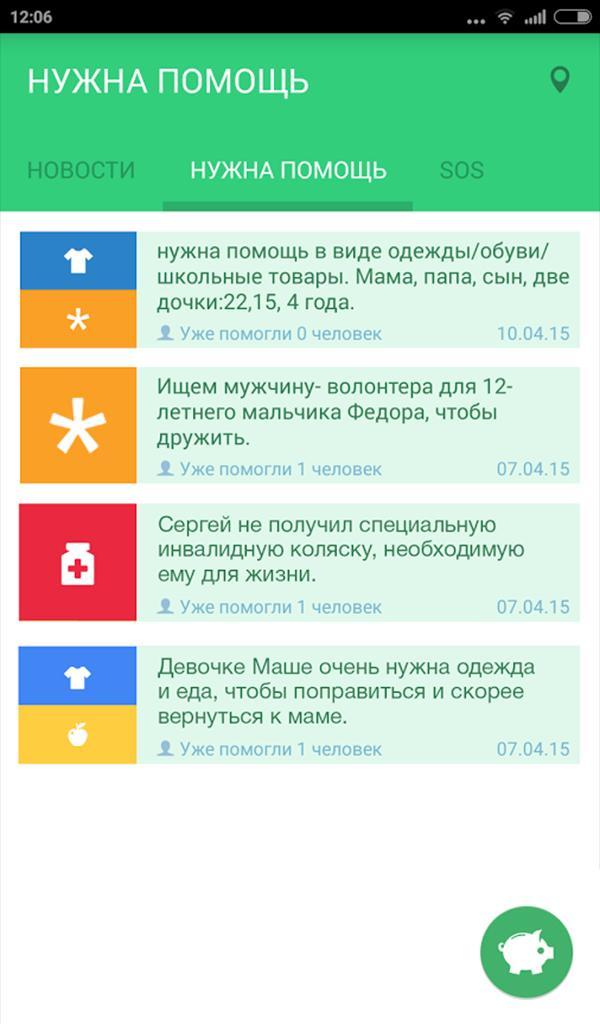Switch to the НОВОСТИ tab
The height and width of the screenshot is (1024, 600).
pyautogui.click(x=81, y=170)
